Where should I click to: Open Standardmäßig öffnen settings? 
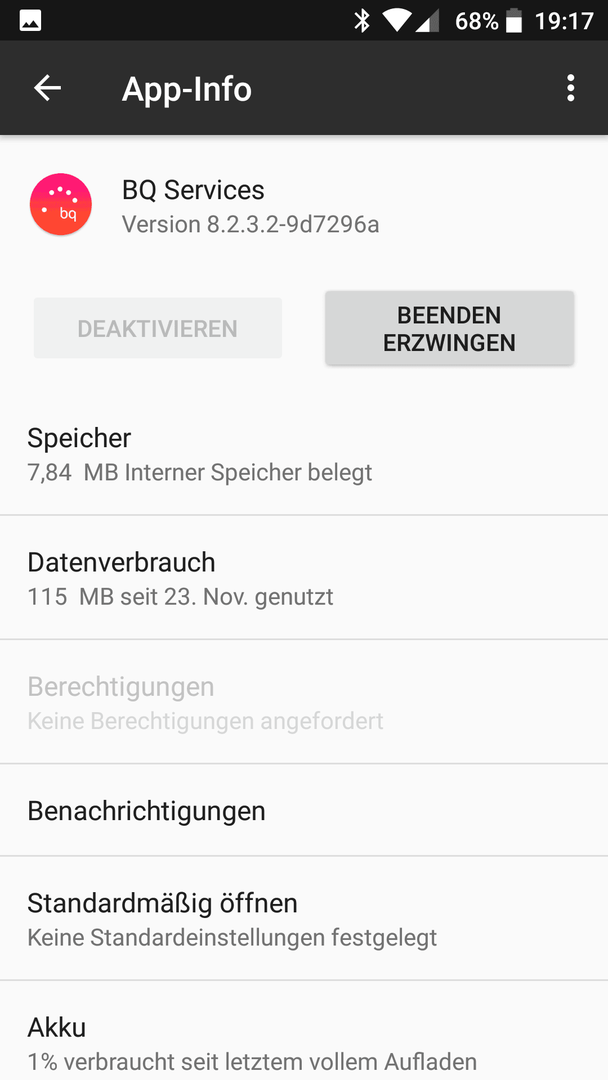(x=304, y=918)
